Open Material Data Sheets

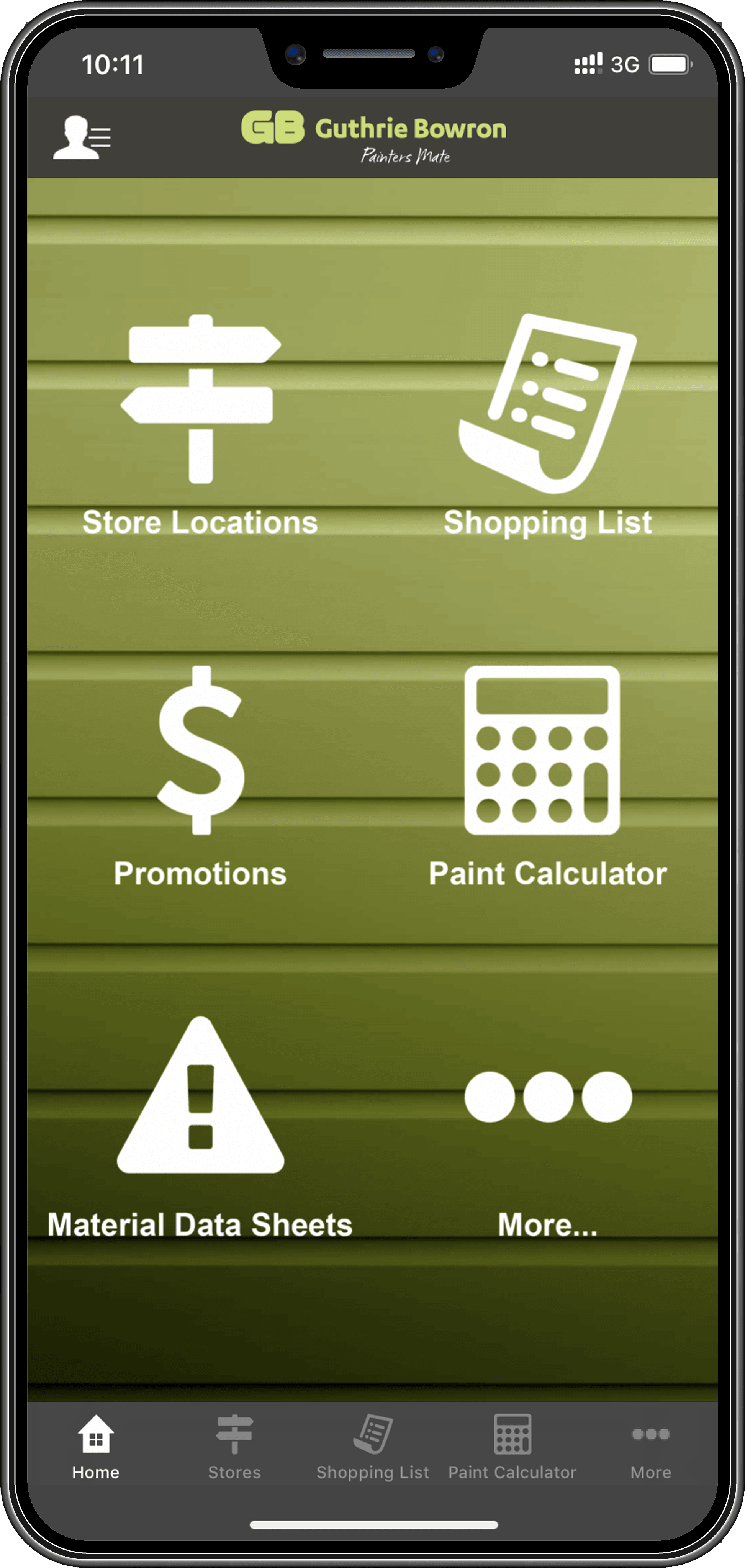click(200, 1126)
